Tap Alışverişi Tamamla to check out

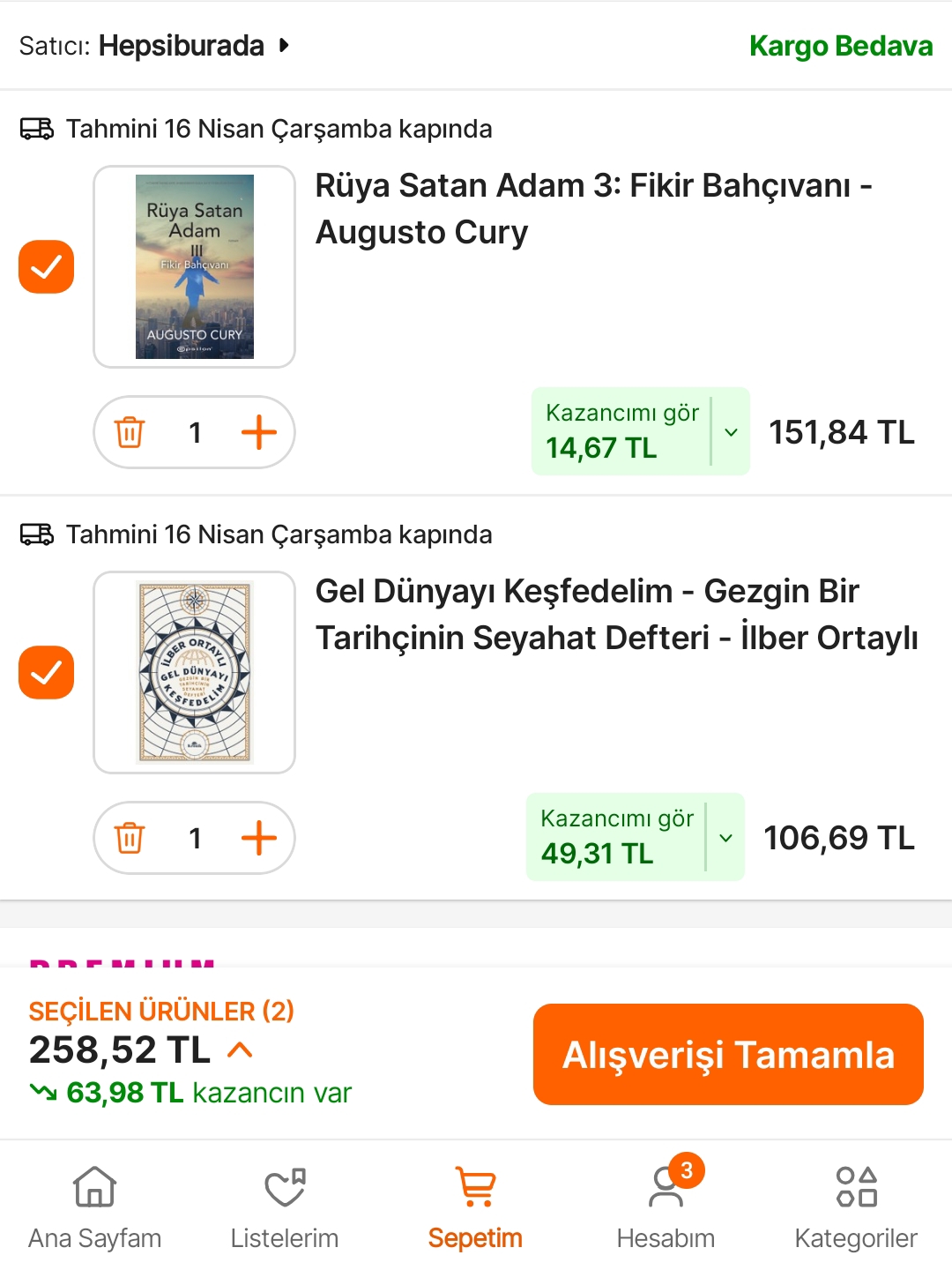pos(728,1054)
